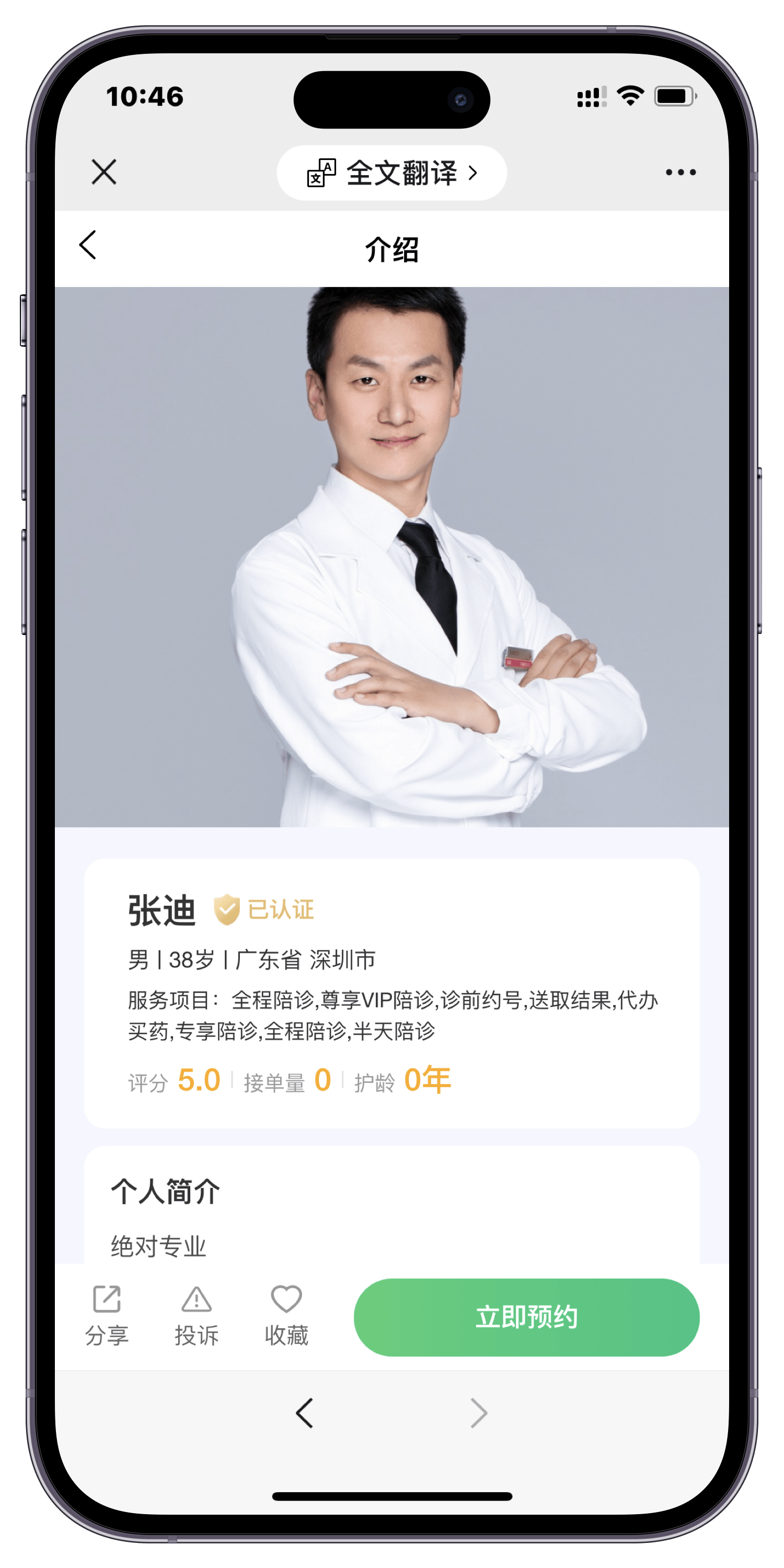The height and width of the screenshot is (1568, 784).
Task: Share this profile via 分享
Action: 107,1315
